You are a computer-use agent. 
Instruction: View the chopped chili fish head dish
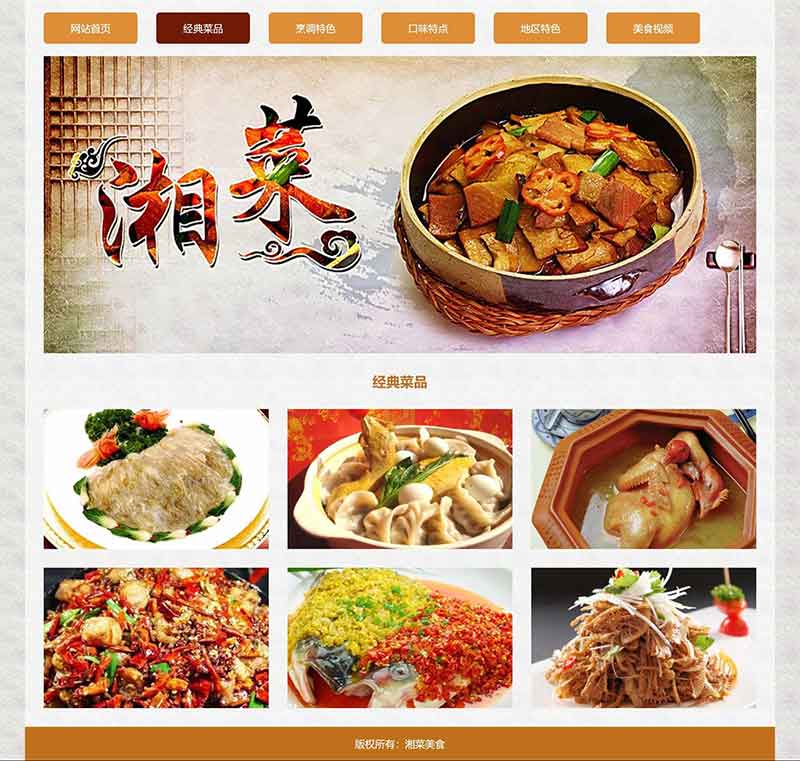[400, 637]
